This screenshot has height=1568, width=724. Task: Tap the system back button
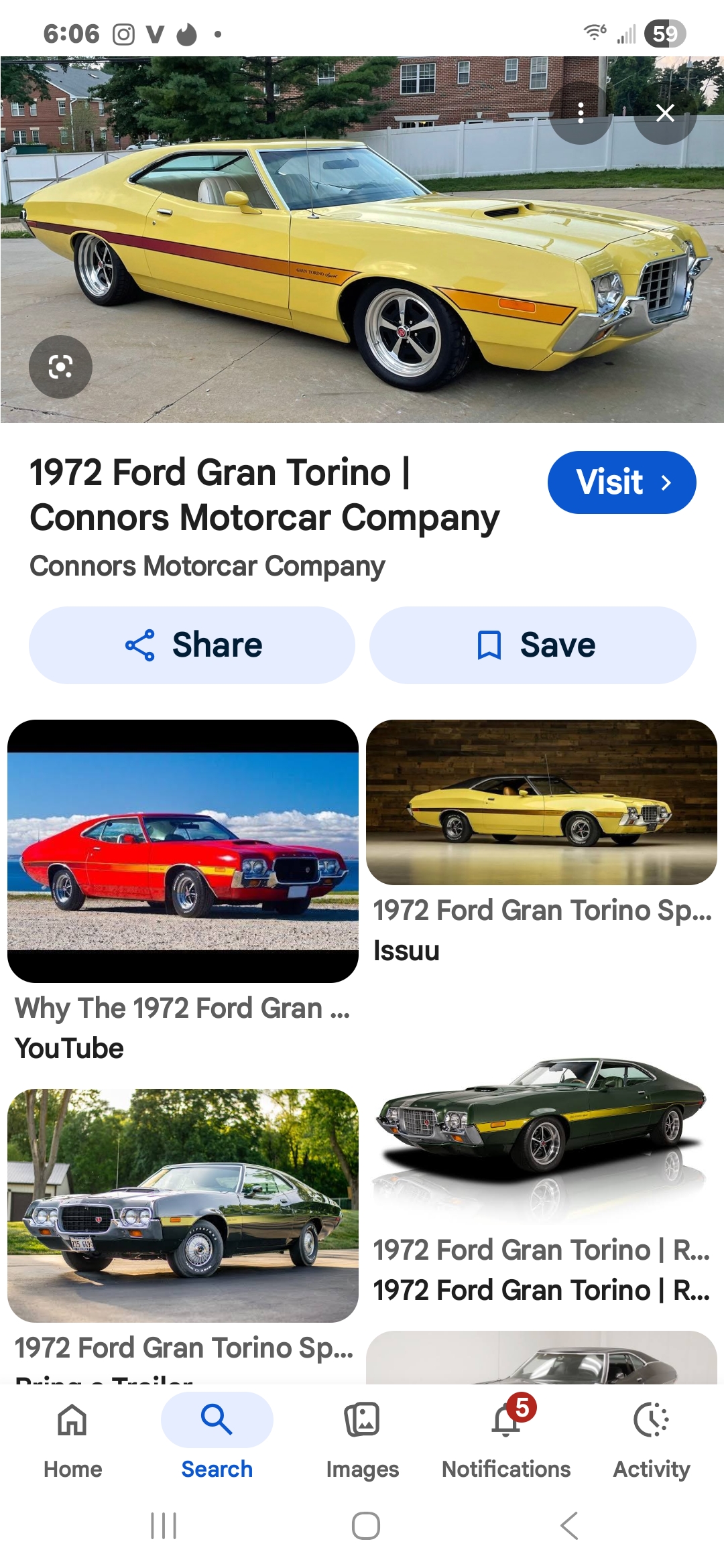[x=568, y=1526]
